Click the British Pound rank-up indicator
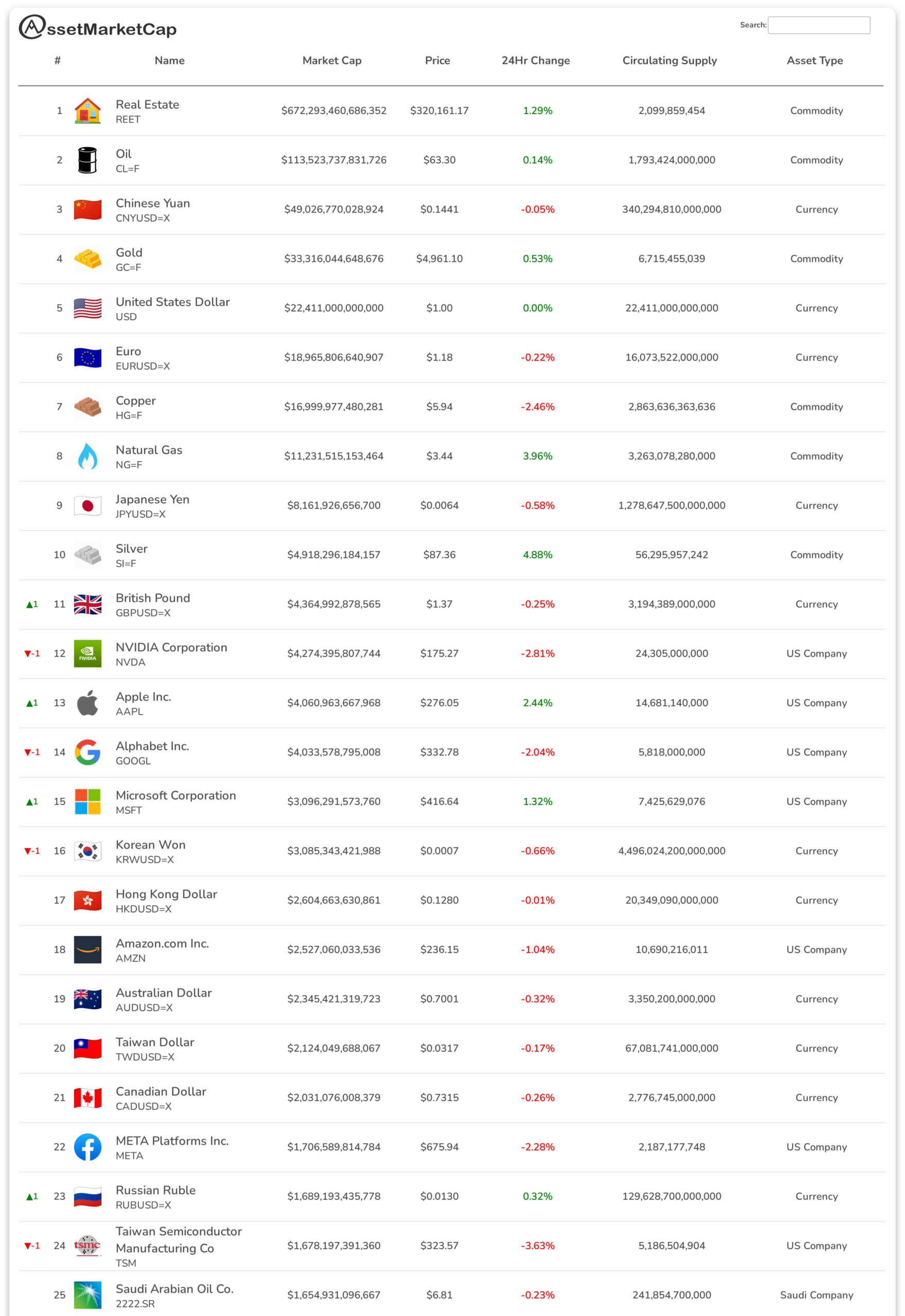The image size is (905, 1316). [31, 604]
